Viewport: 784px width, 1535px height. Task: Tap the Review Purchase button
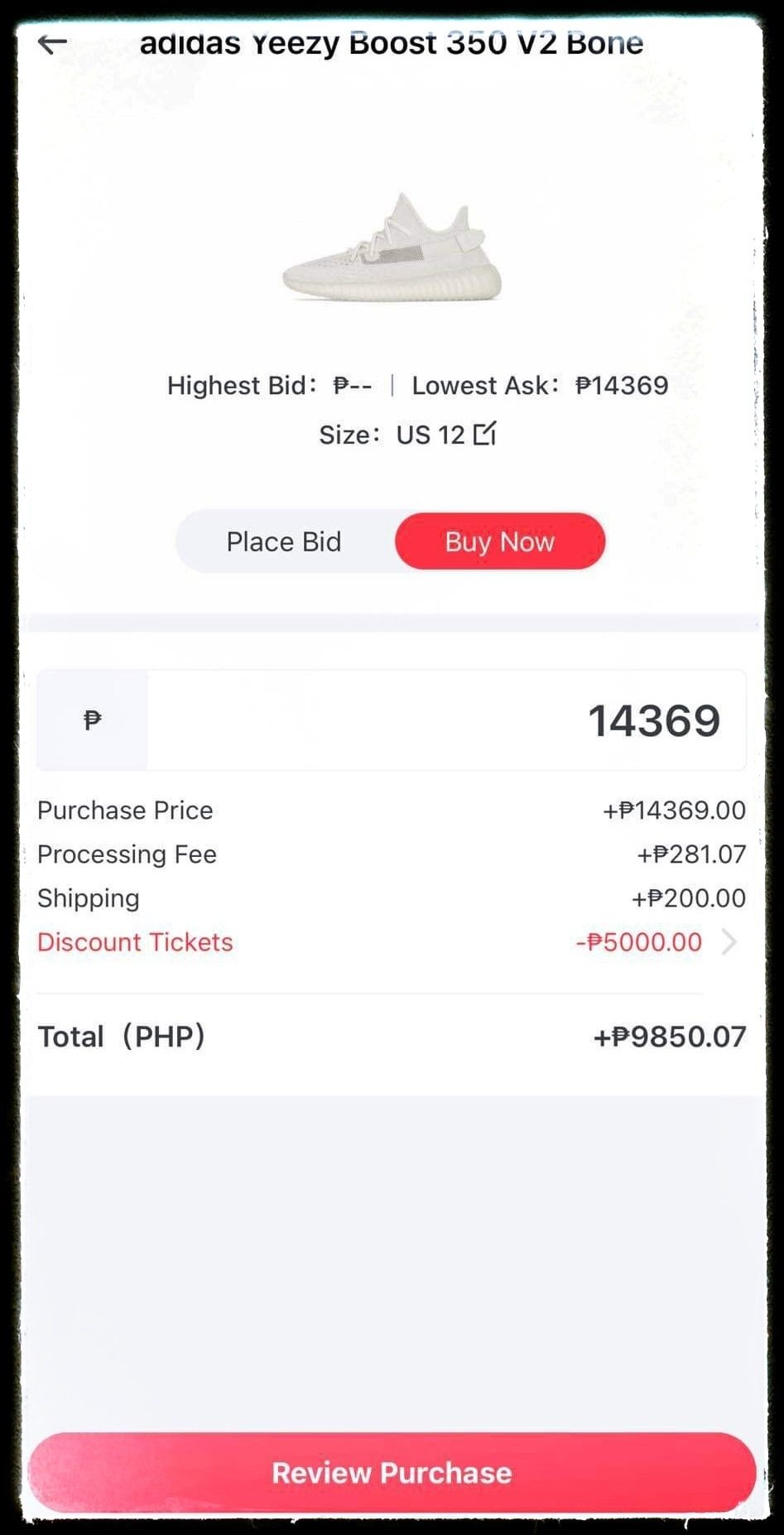(x=392, y=1473)
